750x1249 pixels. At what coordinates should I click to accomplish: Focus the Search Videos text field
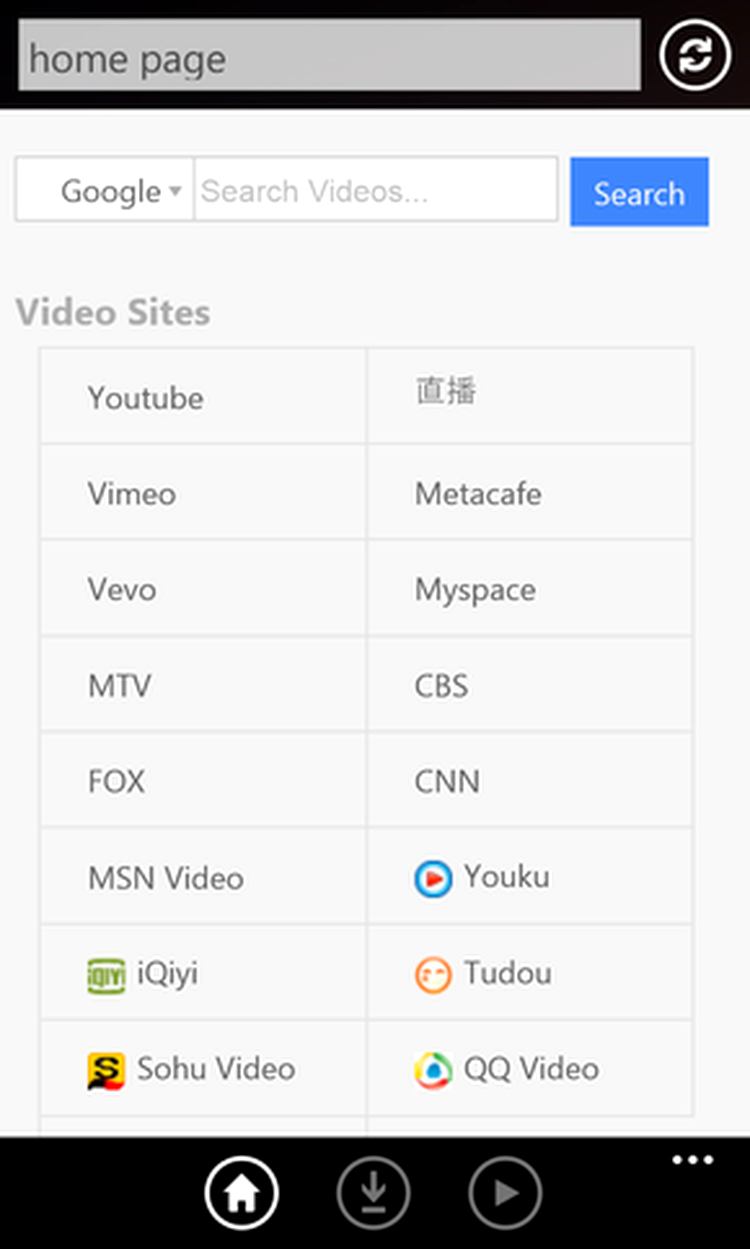[x=376, y=190]
